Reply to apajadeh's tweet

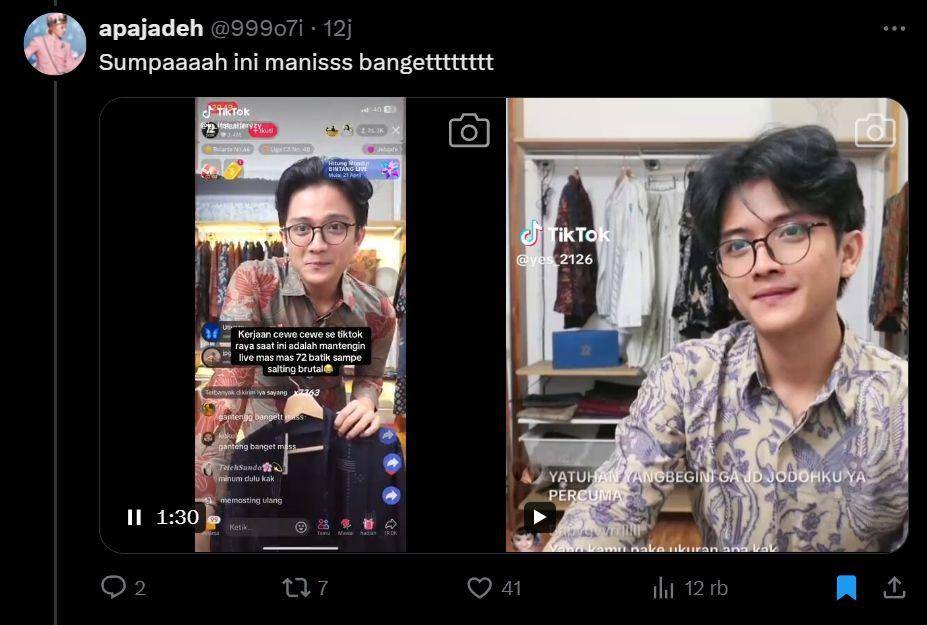click(x=114, y=588)
